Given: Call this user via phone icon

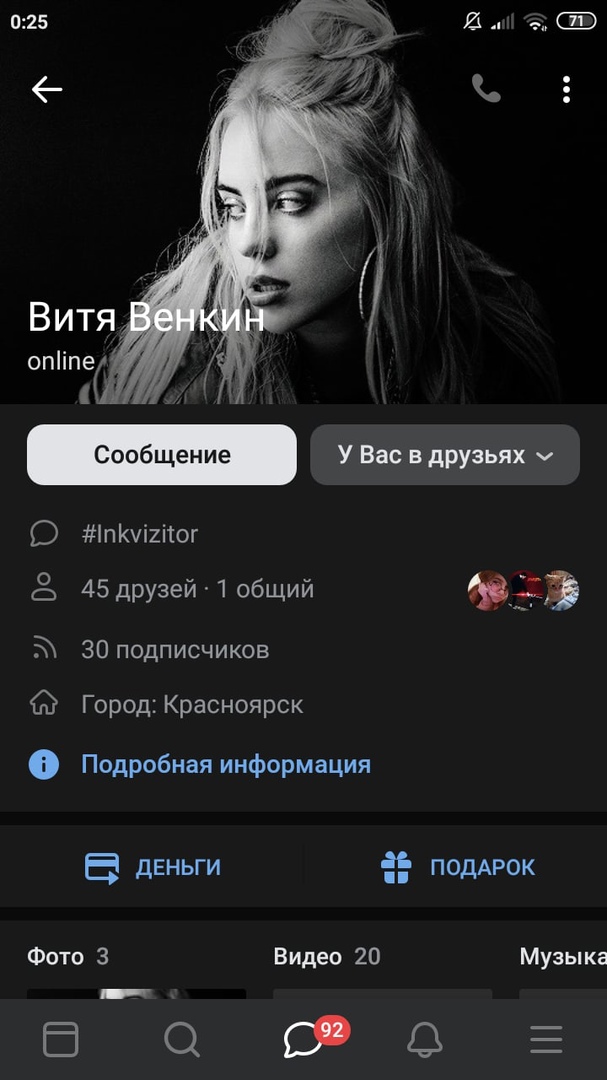Looking at the screenshot, I should click(x=486, y=90).
